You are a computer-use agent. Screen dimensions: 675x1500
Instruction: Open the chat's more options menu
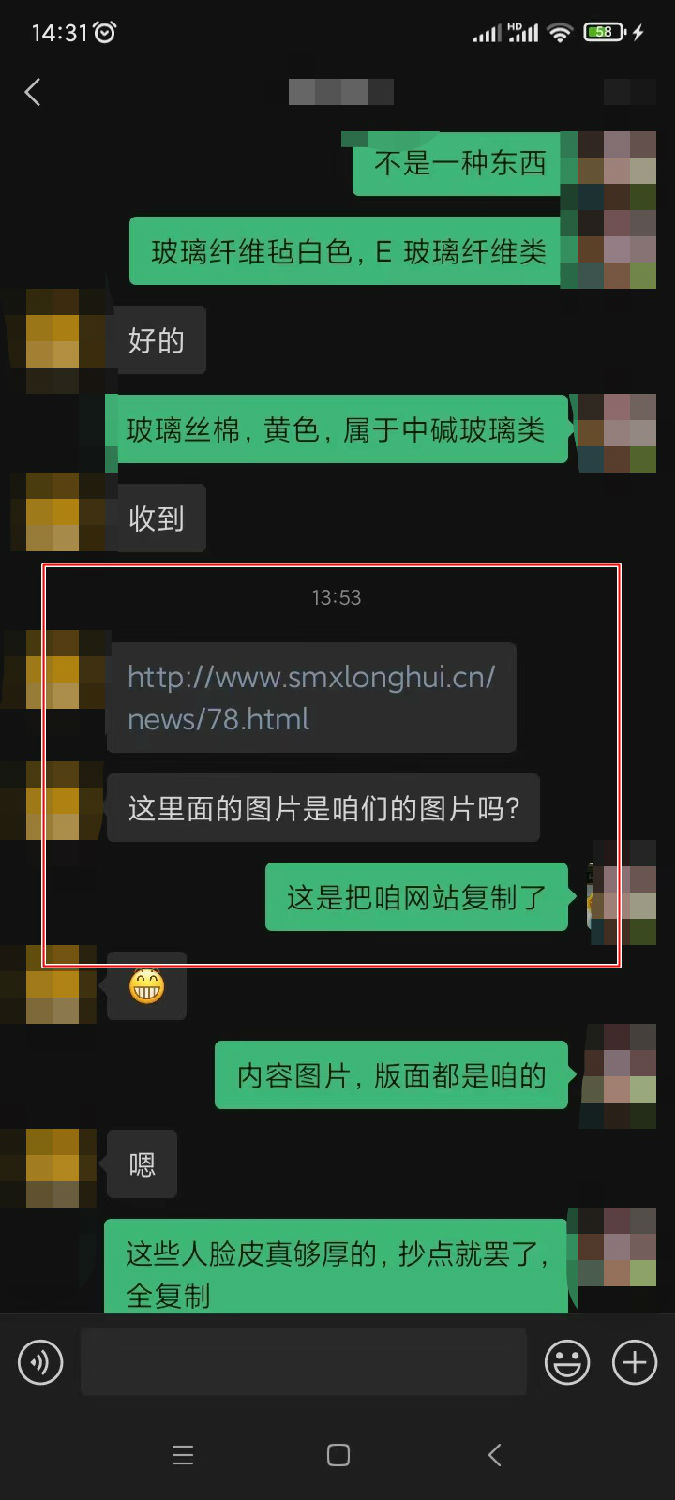(629, 93)
